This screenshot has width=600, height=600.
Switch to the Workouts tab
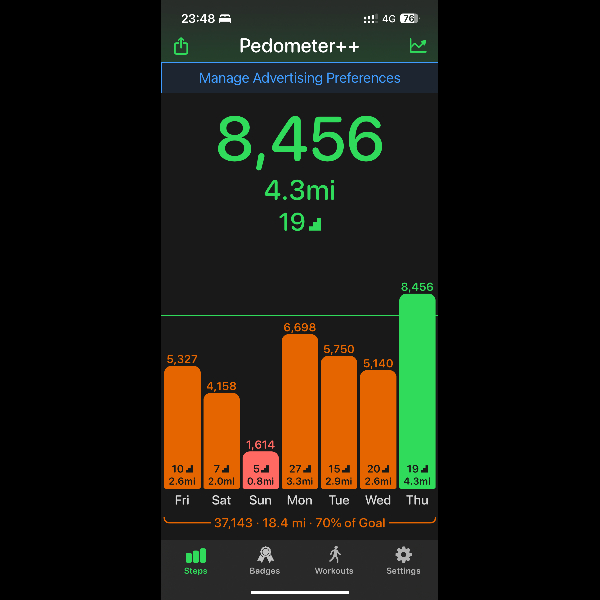coord(334,560)
